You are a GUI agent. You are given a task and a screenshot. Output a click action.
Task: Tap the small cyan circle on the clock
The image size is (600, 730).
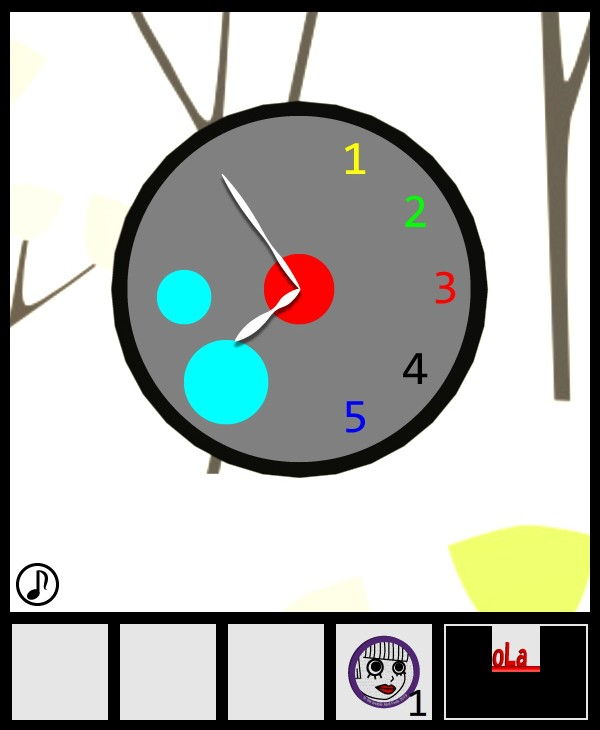pos(184,297)
